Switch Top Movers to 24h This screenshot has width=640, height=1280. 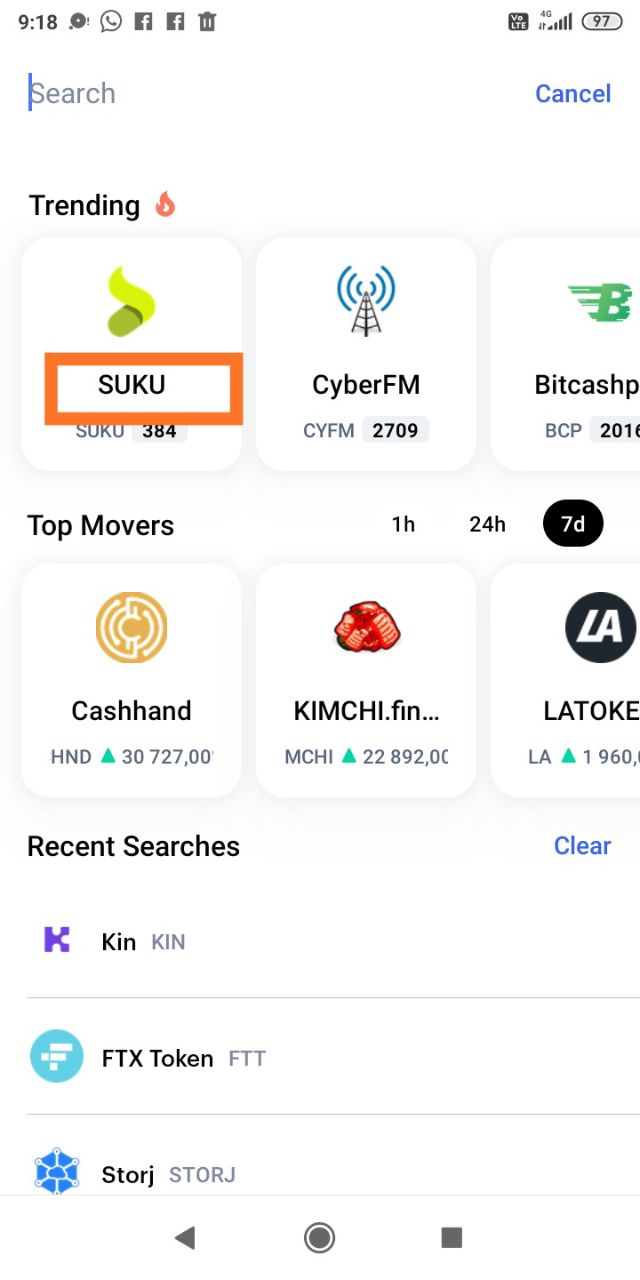tap(487, 525)
